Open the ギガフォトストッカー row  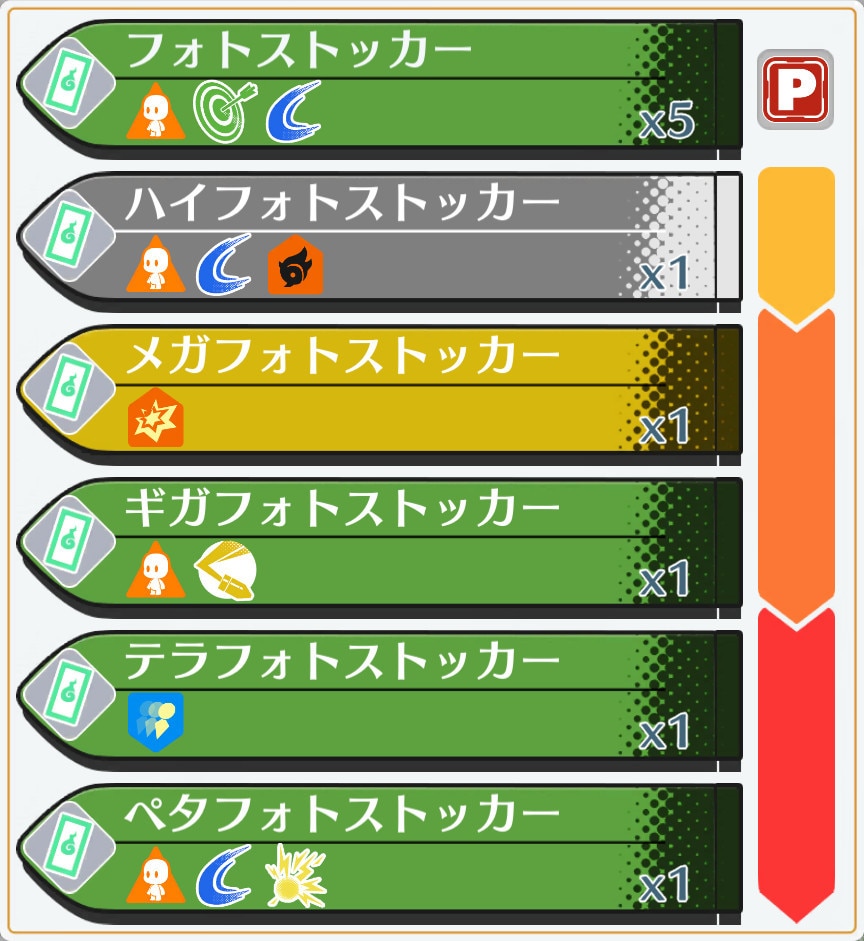click(380, 547)
